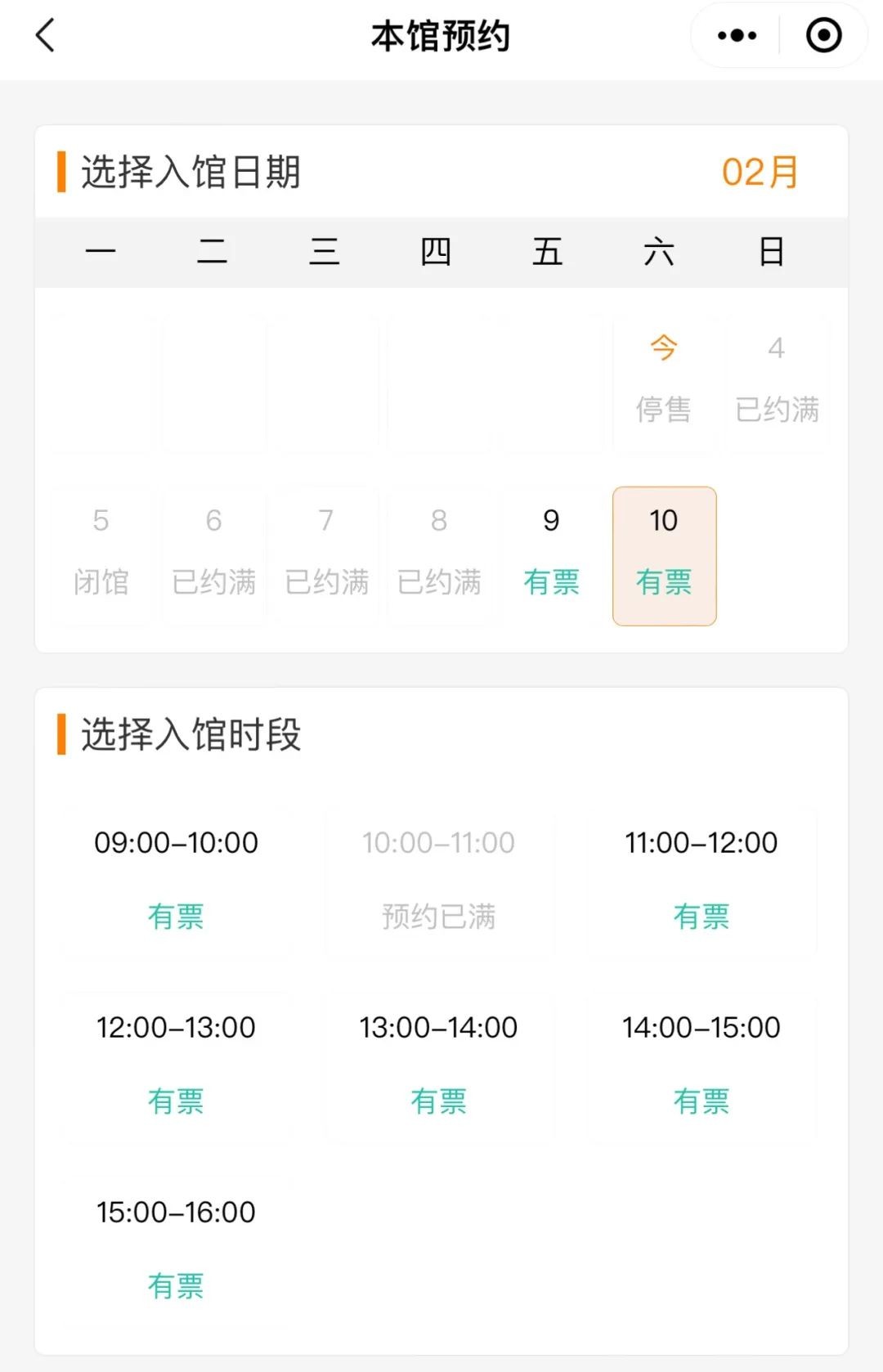Pick the 13:00–14:00 entry slot
This screenshot has height=1372, width=883.
click(438, 1063)
